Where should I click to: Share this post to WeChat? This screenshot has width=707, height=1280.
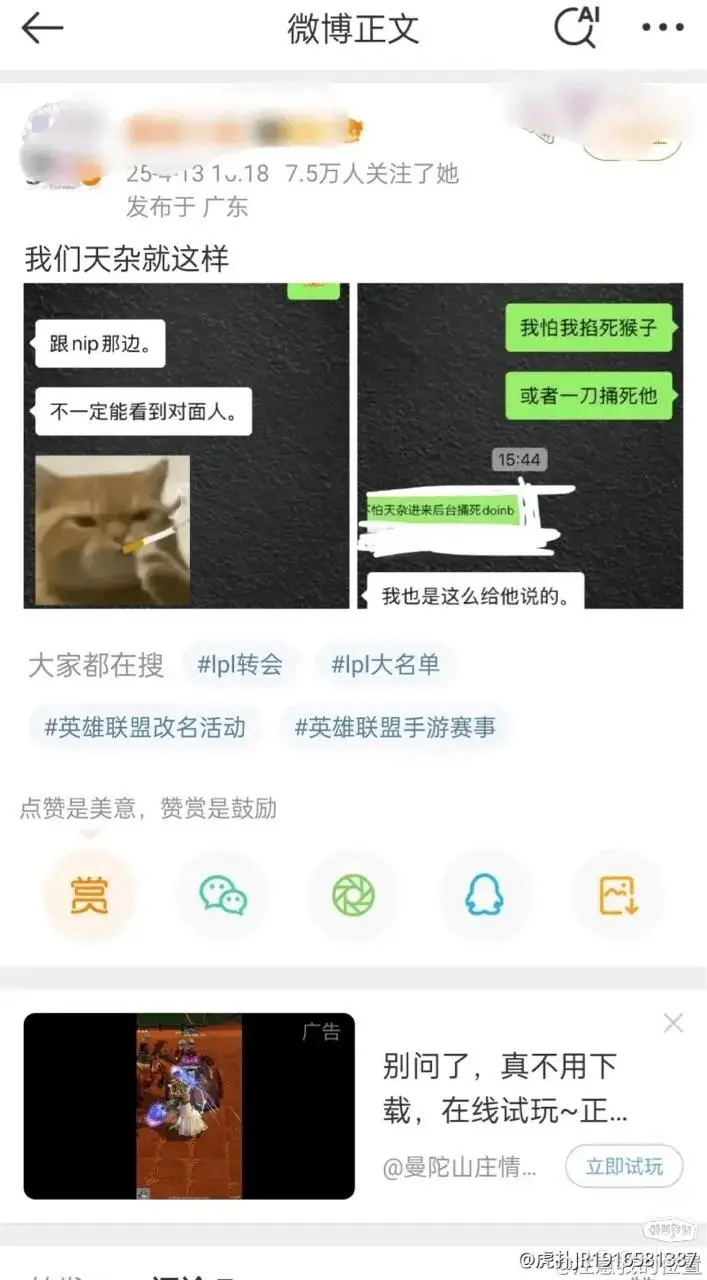[222, 896]
